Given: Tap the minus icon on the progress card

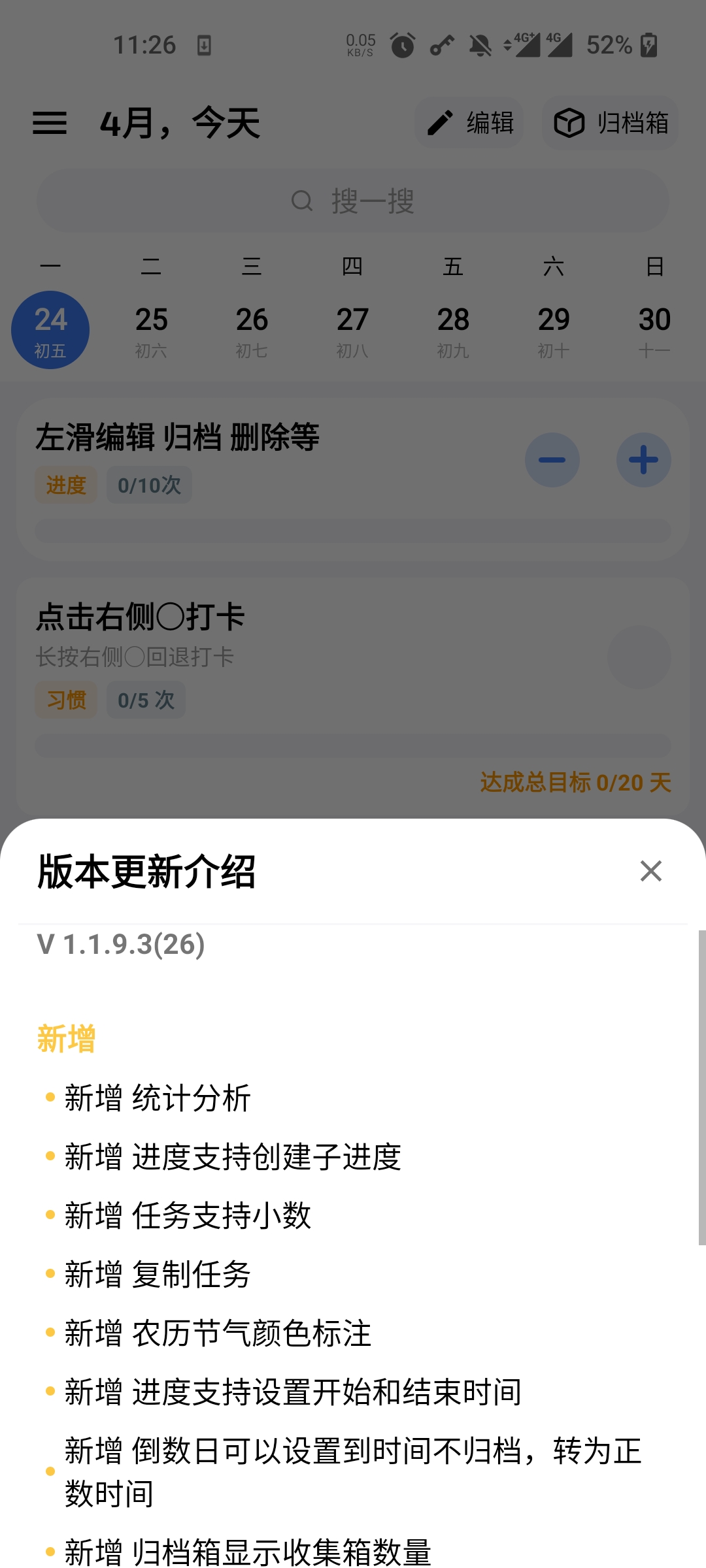Looking at the screenshot, I should point(552,460).
